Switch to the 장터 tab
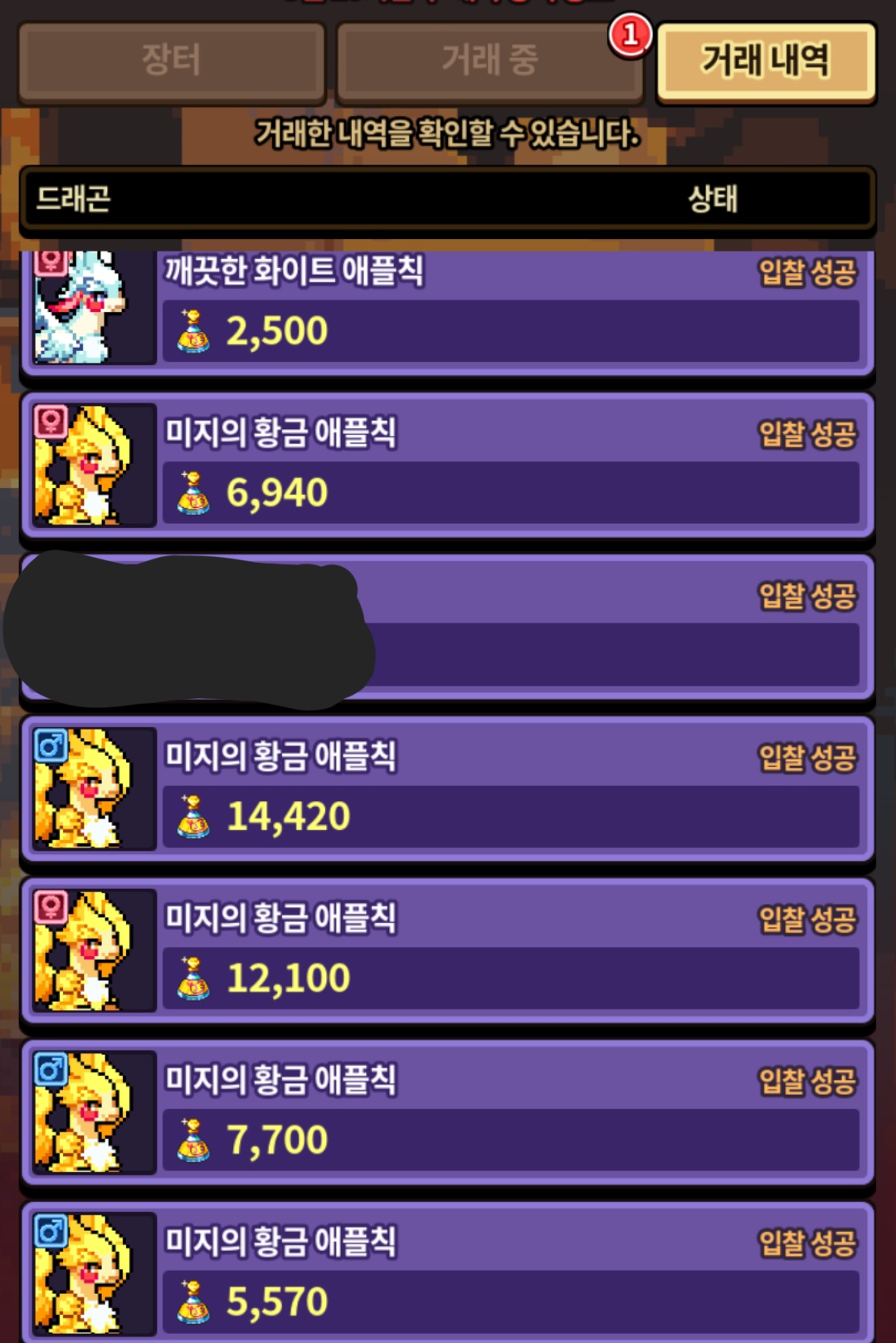This screenshot has height=1343, width=896. click(x=171, y=61)
